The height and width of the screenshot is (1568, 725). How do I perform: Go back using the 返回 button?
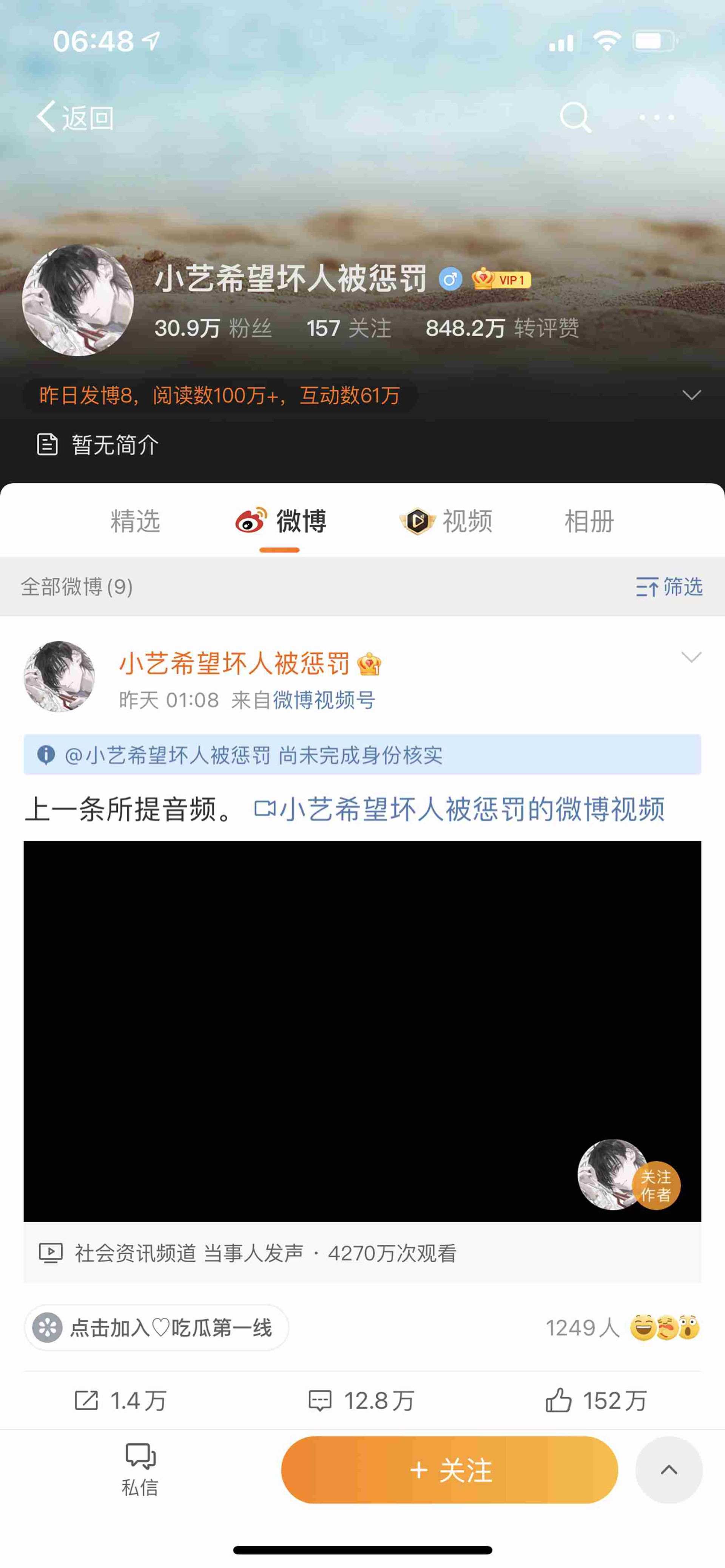[76, 117]
